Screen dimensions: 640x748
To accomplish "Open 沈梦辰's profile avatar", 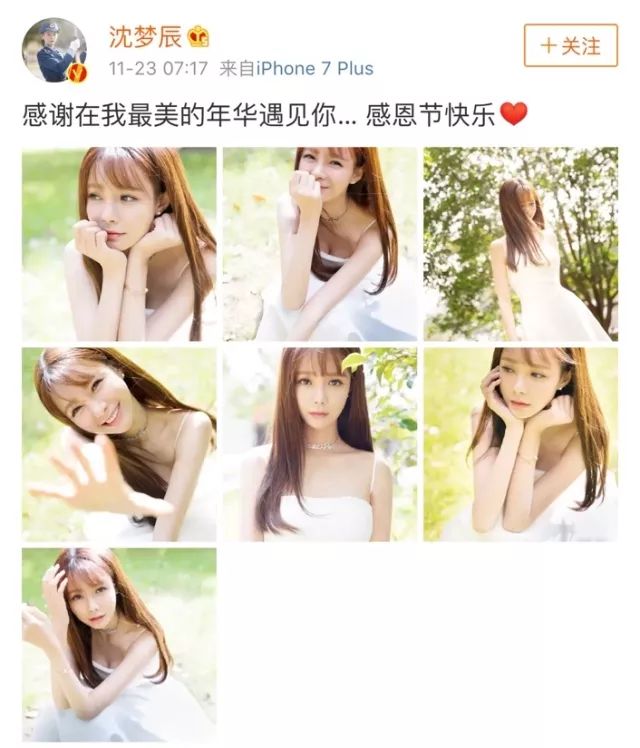I will 55,50.
